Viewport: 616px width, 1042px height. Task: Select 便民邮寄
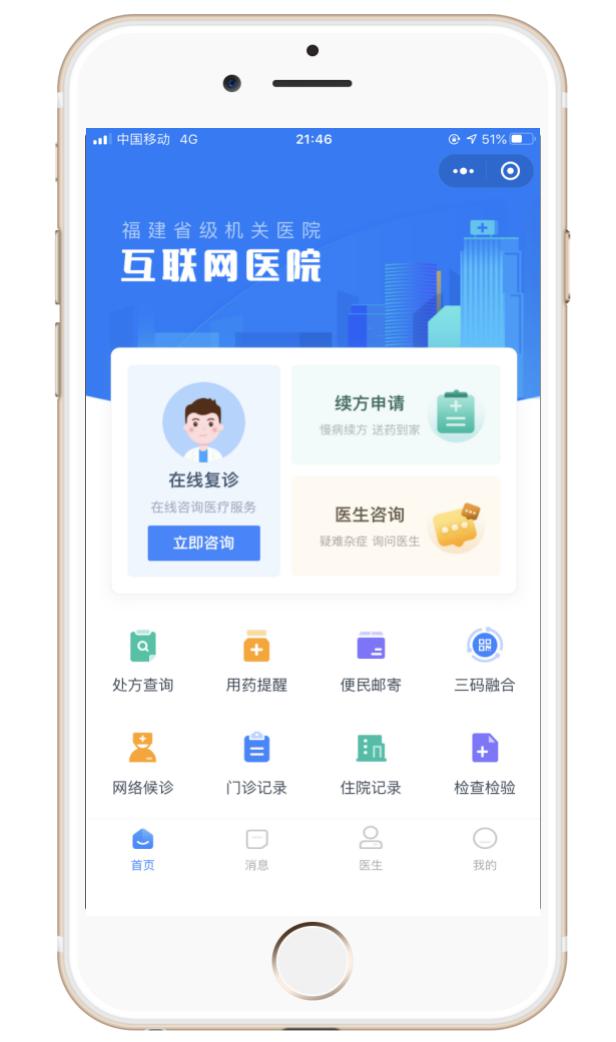371,660
